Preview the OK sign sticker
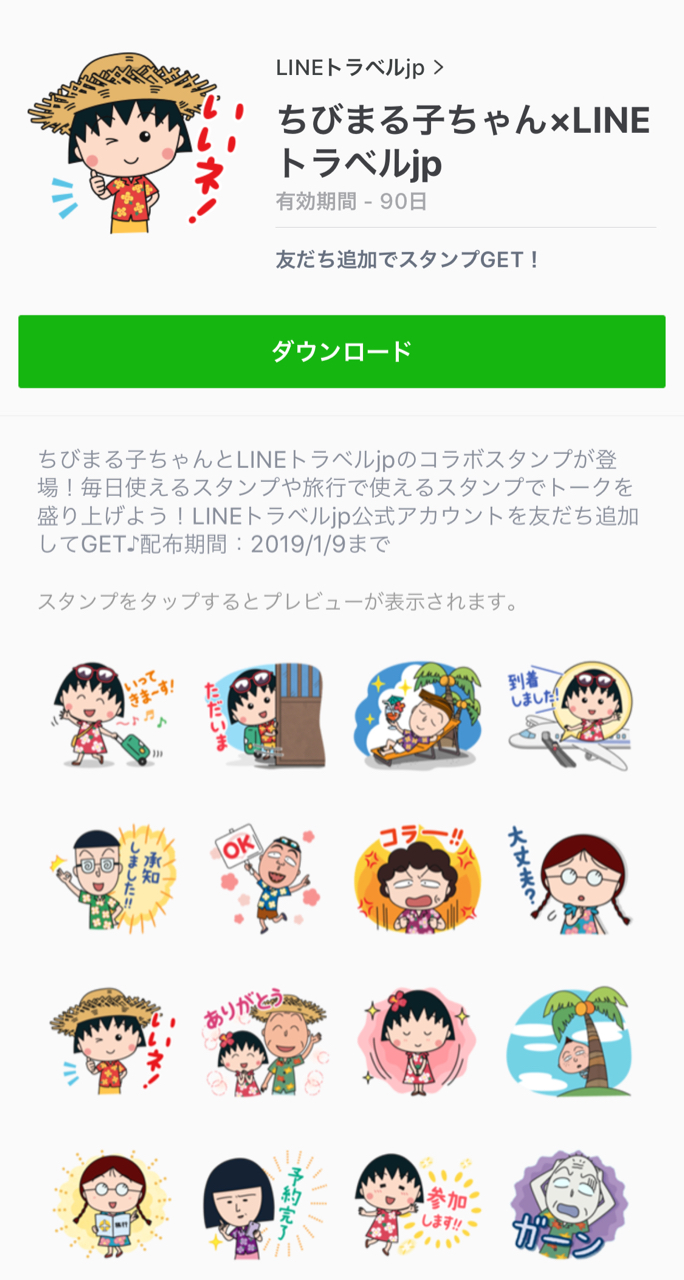Screen dimensions: 684x1280 pos(264,878)
